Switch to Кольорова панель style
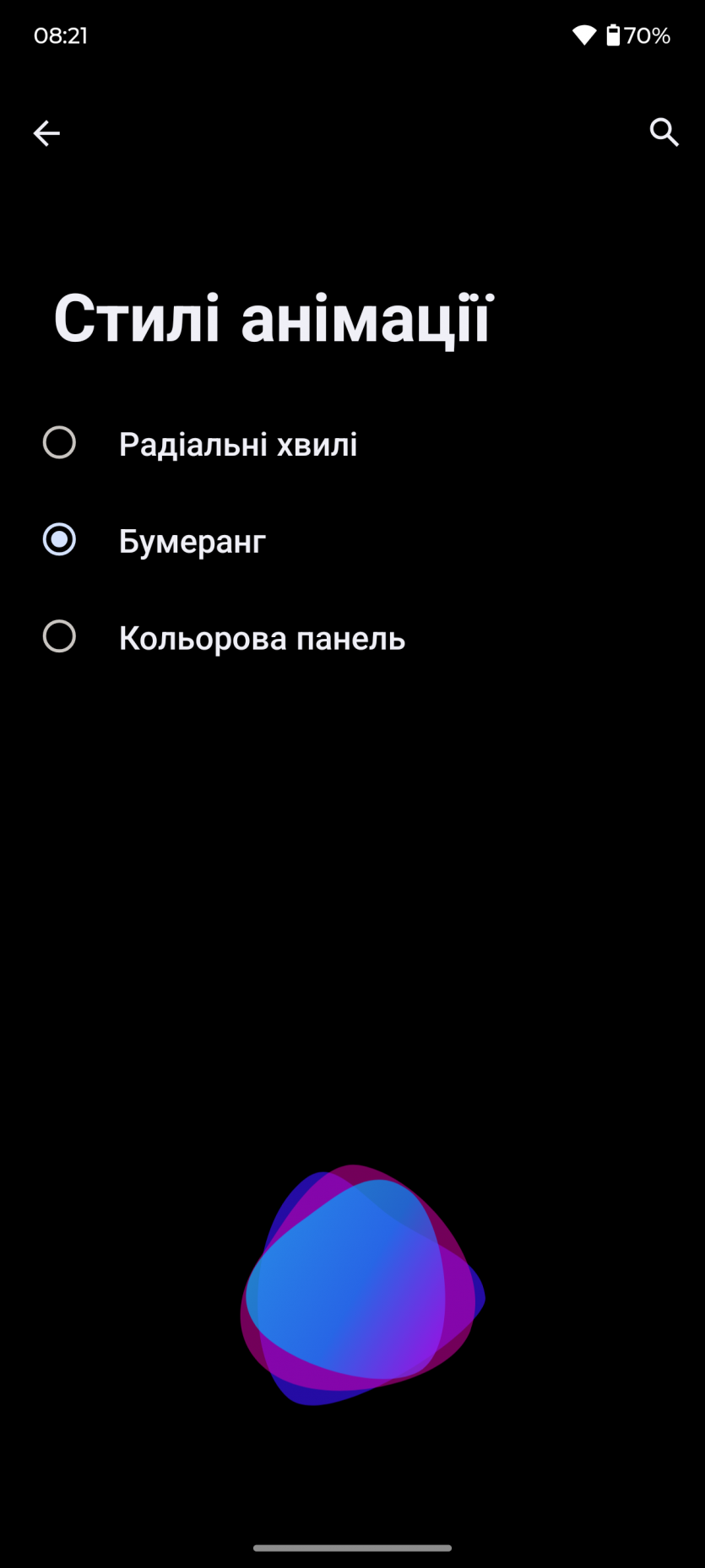 point(60,637)
